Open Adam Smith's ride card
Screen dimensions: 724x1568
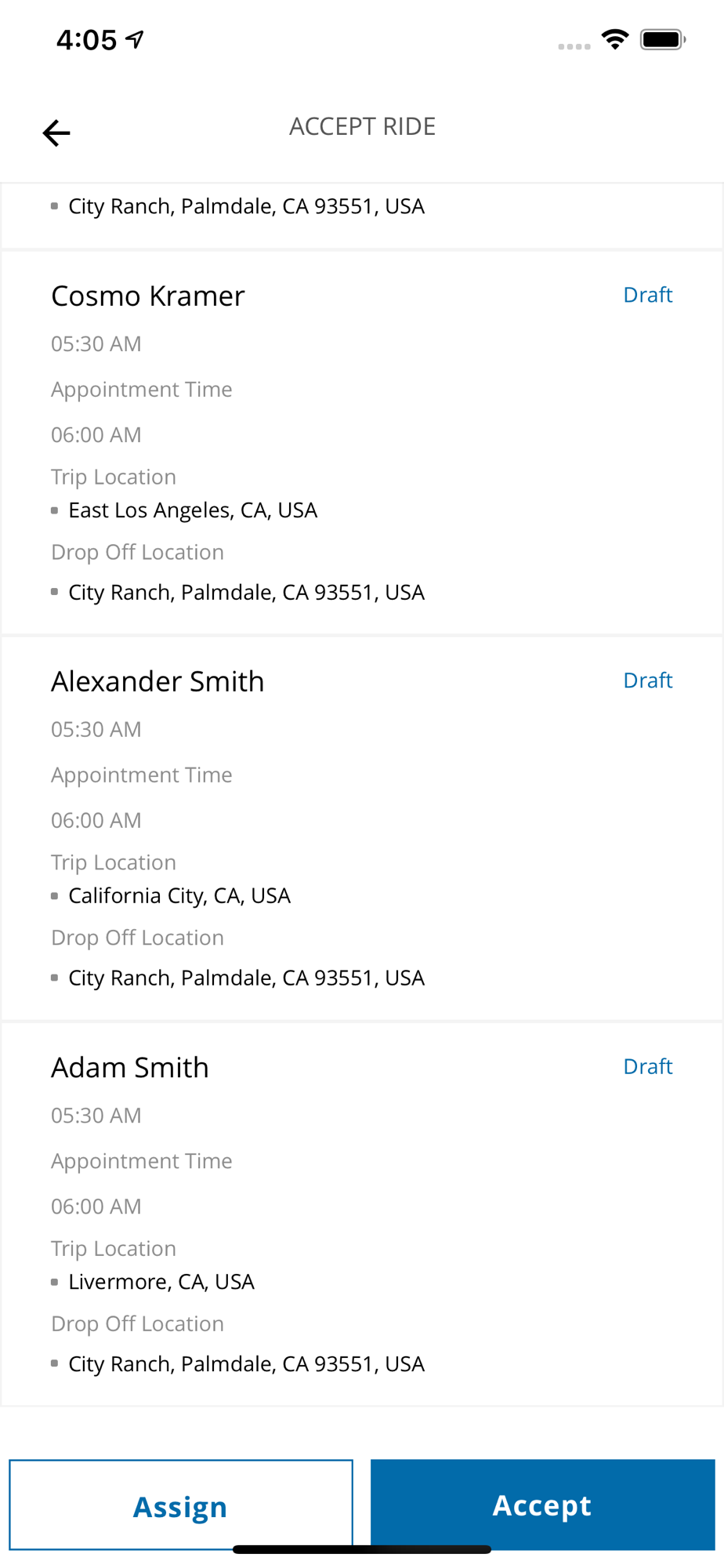click(362, 1214)
